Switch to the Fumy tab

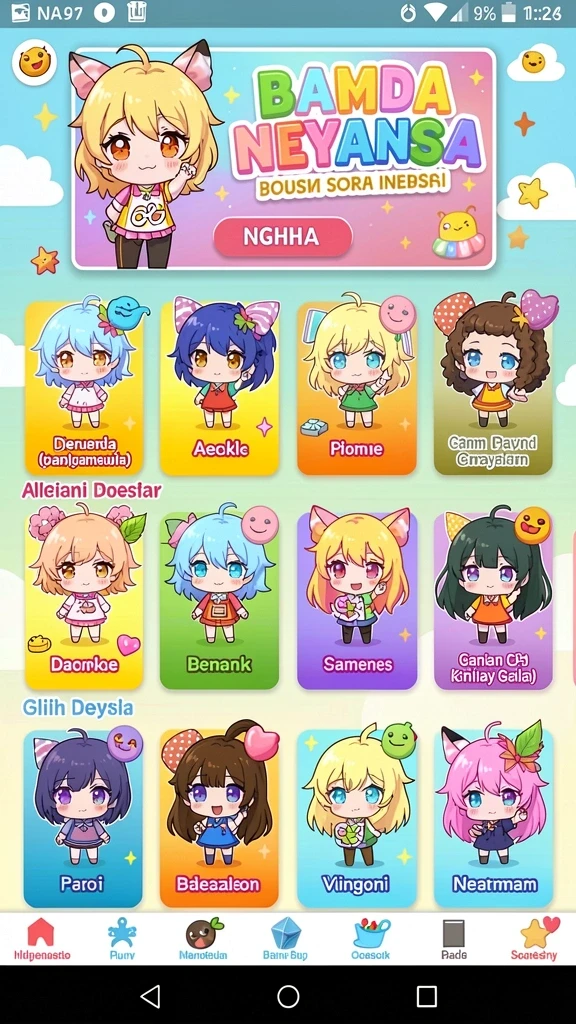(122, 939)
